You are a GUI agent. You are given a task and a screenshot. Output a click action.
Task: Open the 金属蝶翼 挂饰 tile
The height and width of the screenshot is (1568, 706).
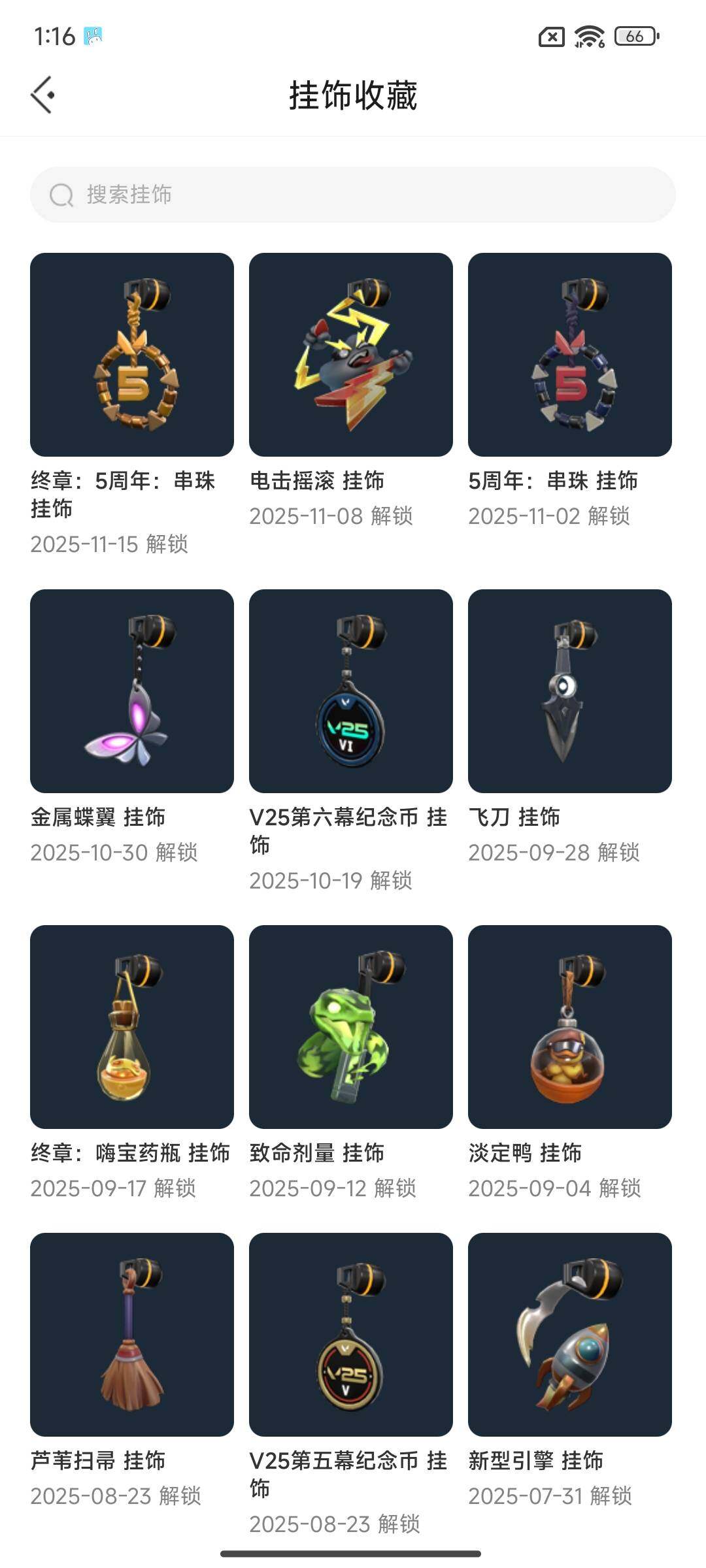tap(132, 691)
